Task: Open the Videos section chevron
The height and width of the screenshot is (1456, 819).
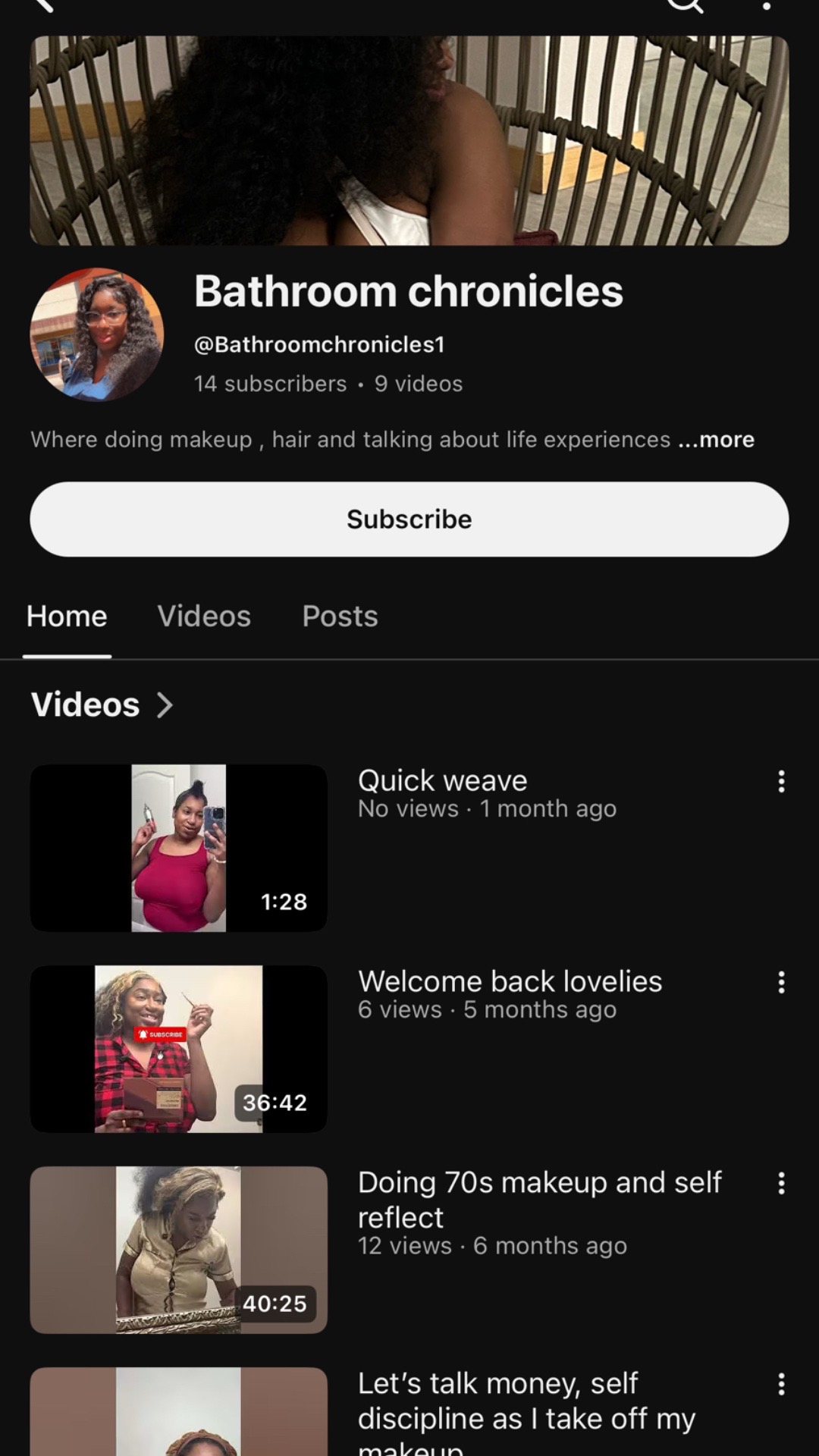Action: pos(165,704)
